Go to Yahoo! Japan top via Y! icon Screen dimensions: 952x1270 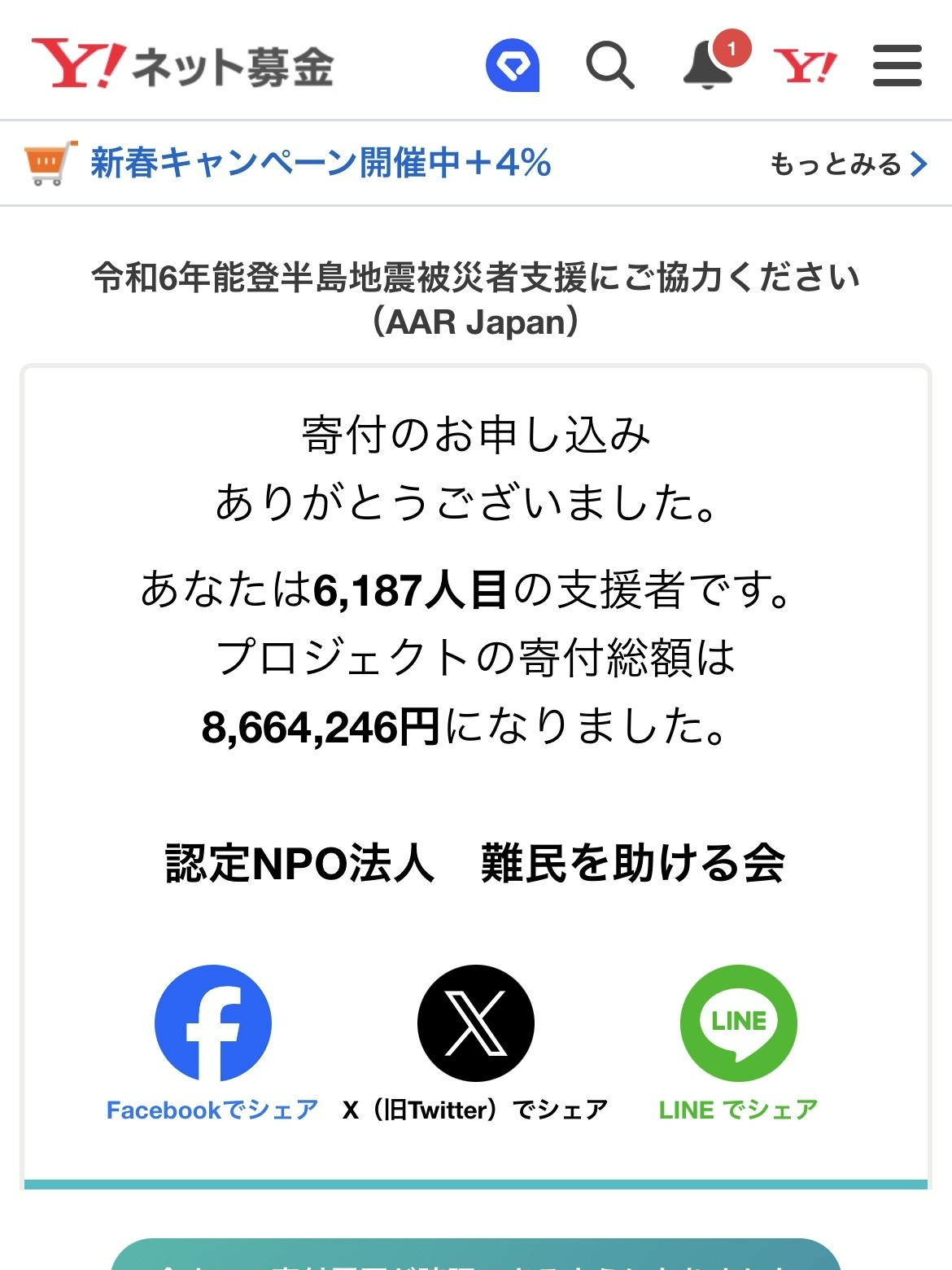(x=805, y=65)
